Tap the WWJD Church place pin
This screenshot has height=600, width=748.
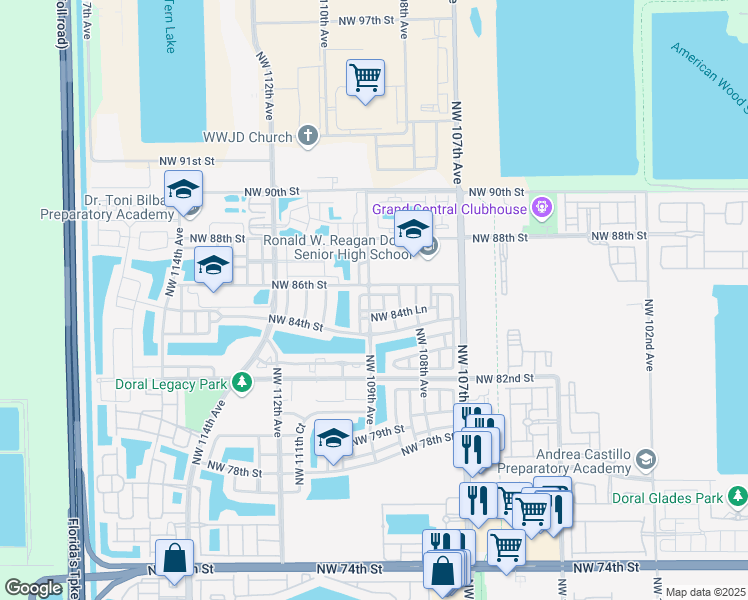307,136
